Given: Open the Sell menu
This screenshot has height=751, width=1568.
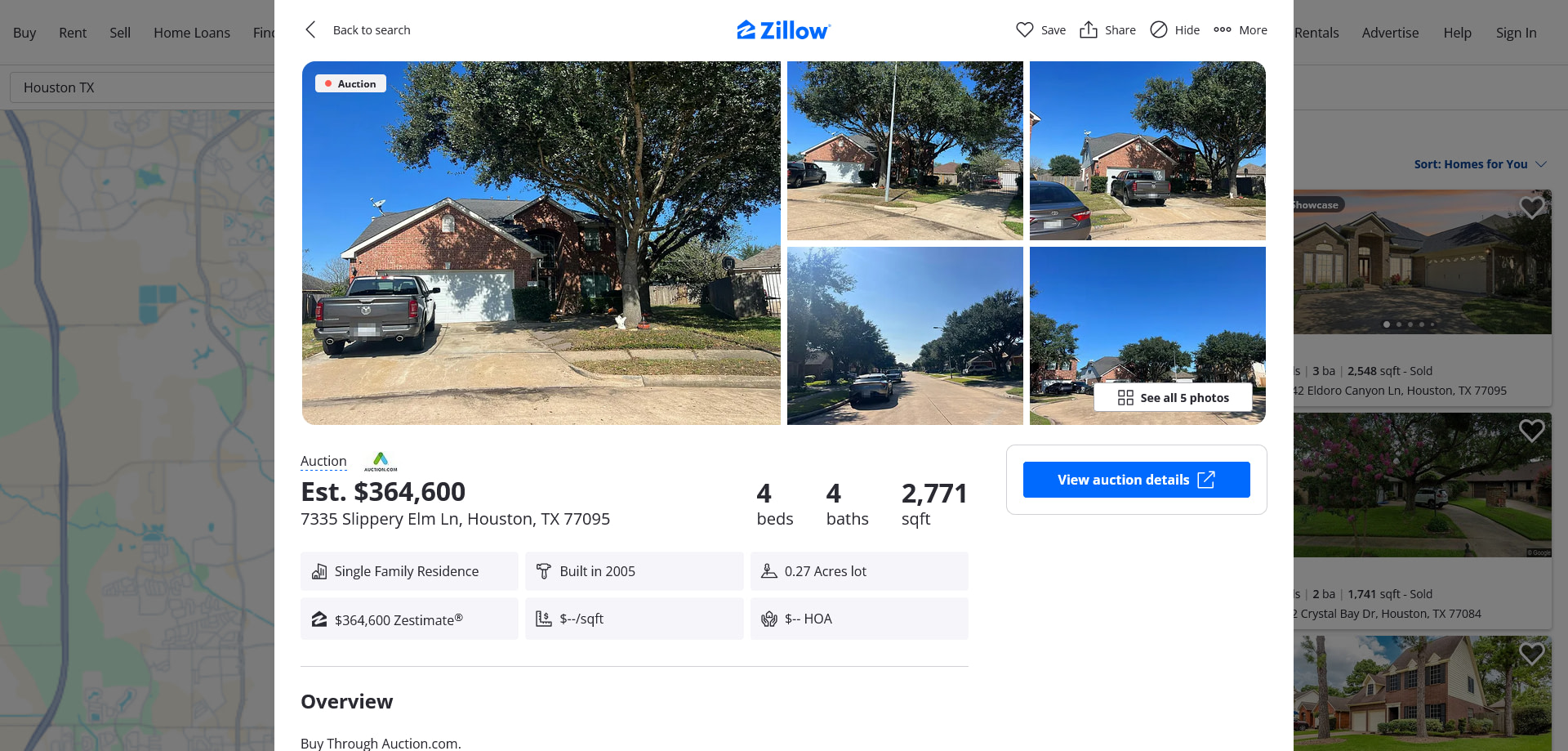Looking at the screenshot, I should click(120, 33).
